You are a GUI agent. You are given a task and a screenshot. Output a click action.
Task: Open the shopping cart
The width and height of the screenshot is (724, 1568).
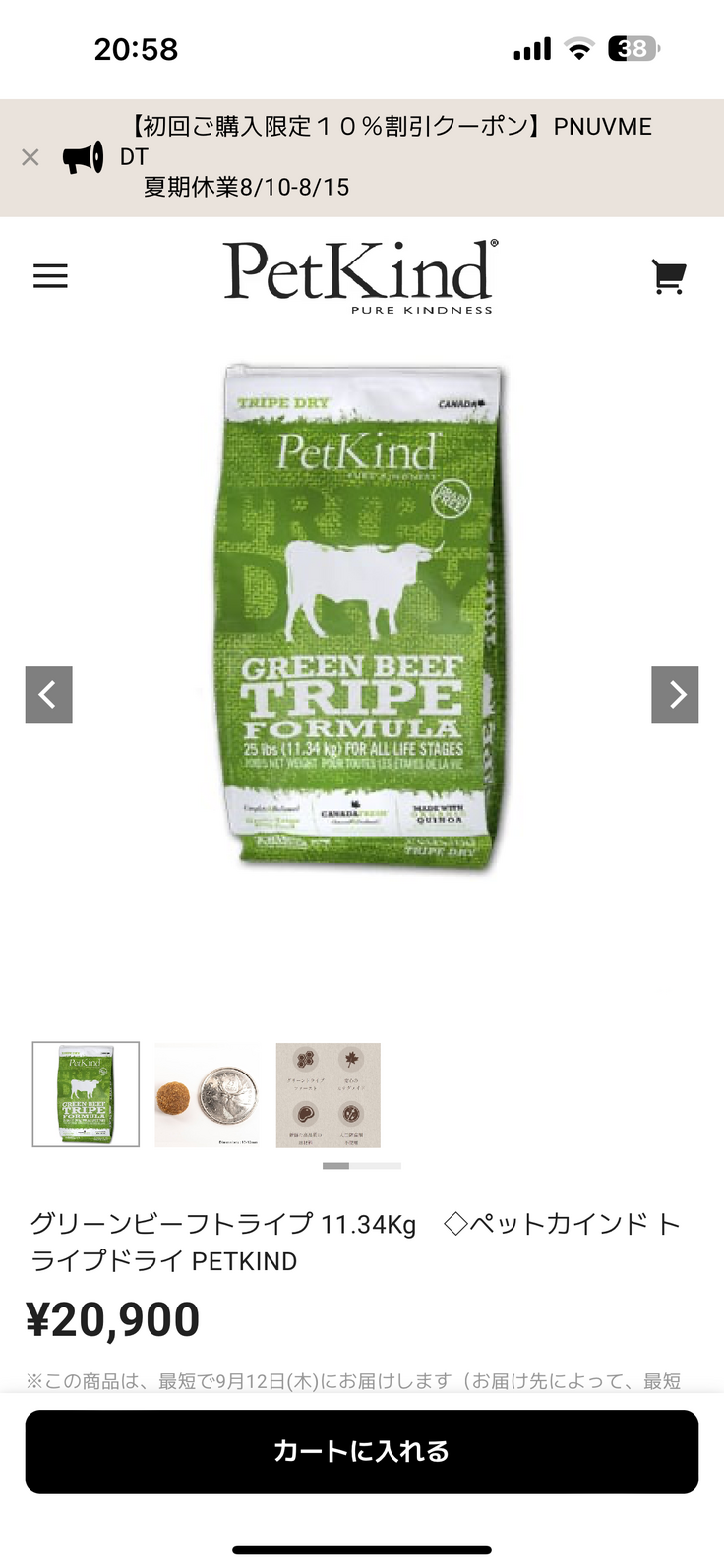pos(669,276)
